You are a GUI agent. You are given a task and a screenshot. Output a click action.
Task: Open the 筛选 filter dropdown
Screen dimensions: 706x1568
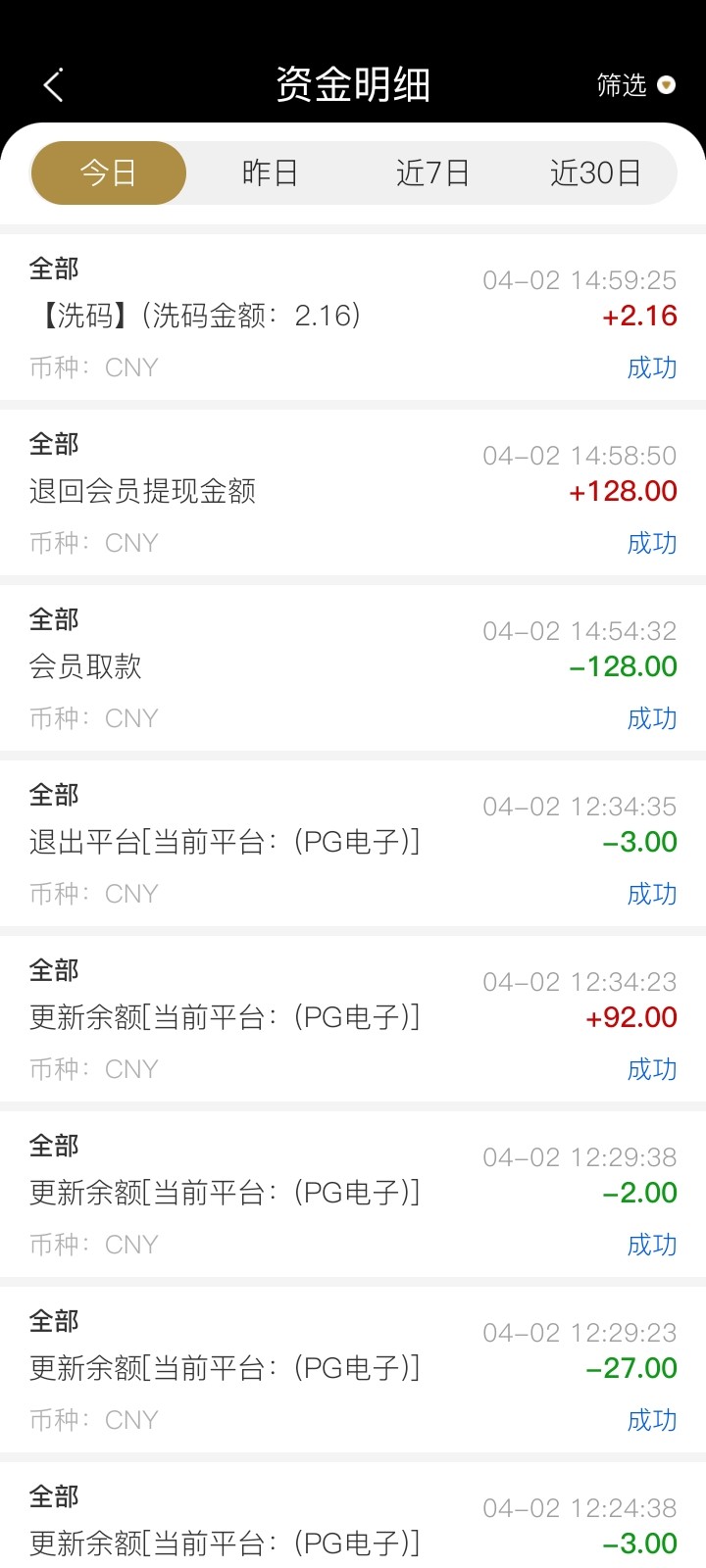click(634, 85)
